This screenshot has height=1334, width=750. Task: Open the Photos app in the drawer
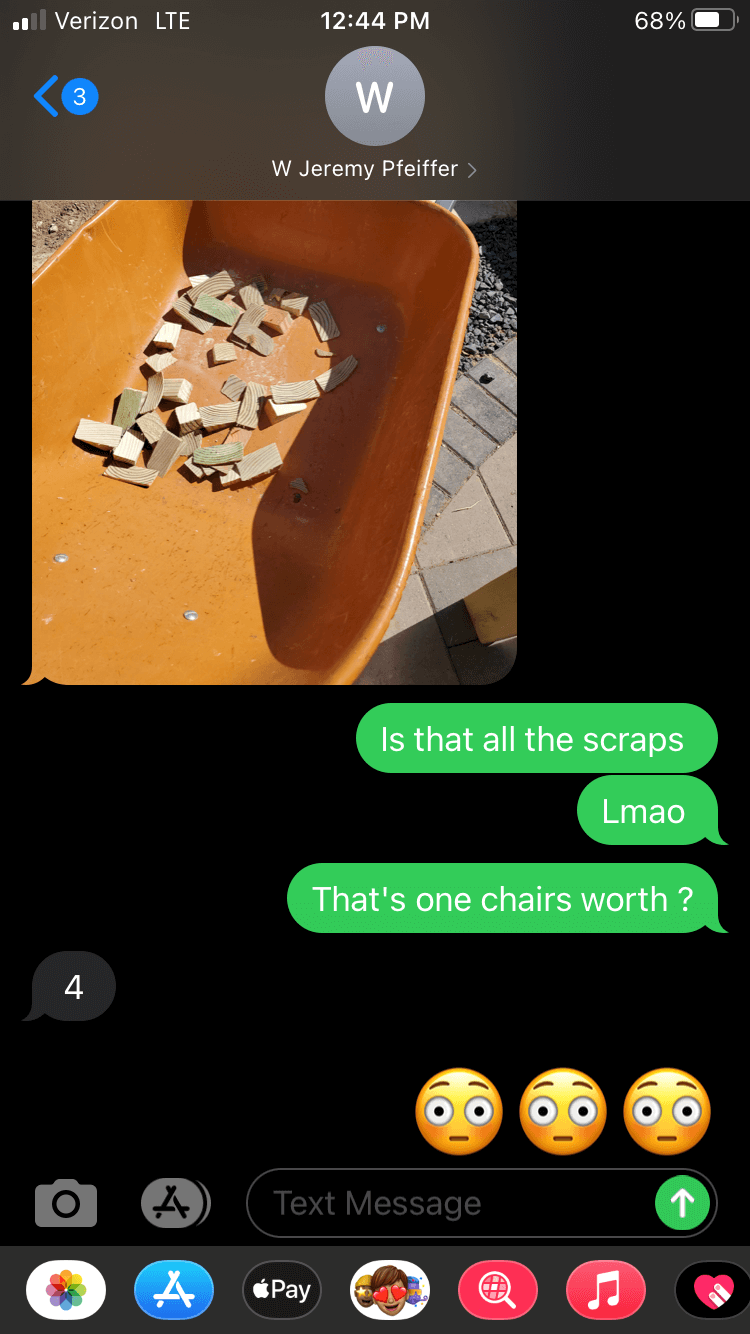tap(66, 1290)
